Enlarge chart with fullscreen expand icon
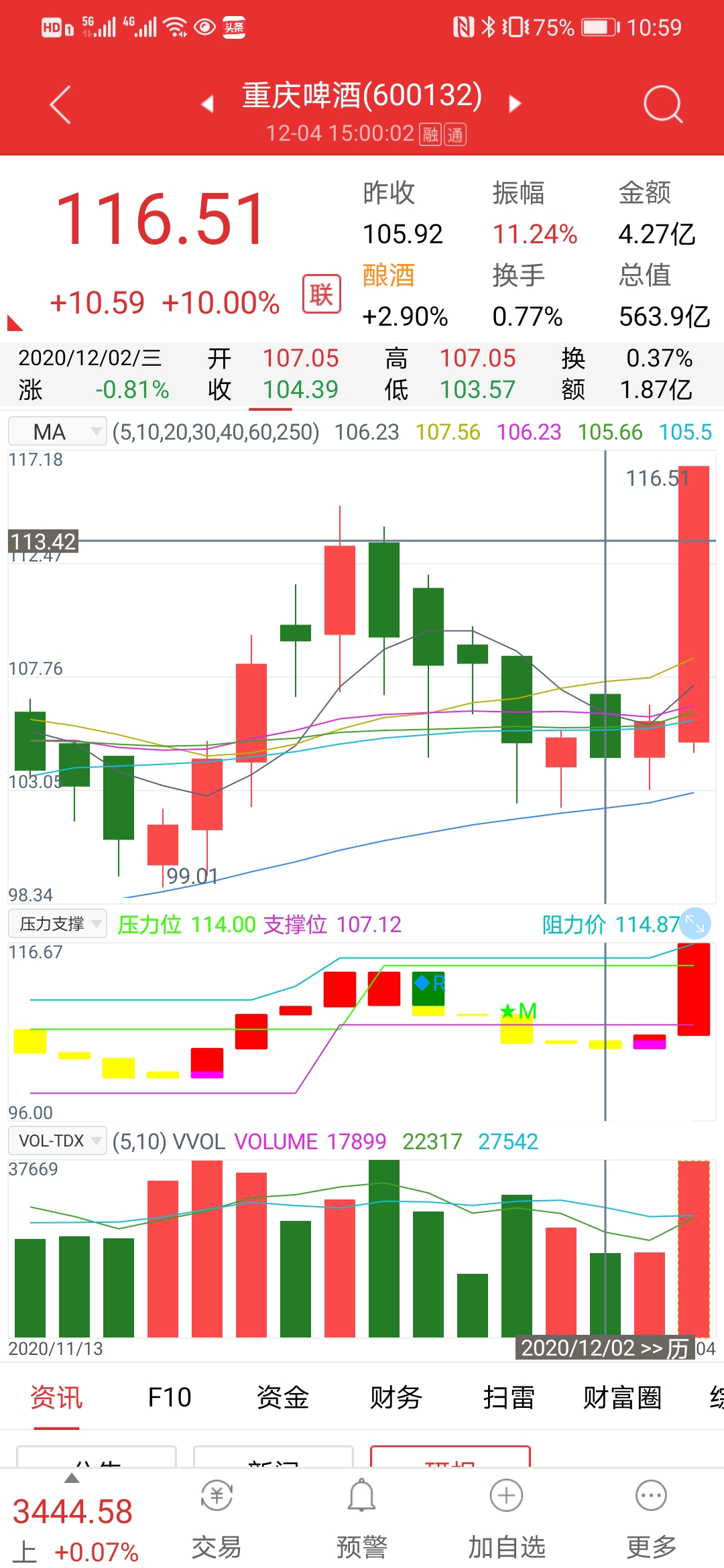The width and height of the screenshot is (724, 1568). coord(695,924)
